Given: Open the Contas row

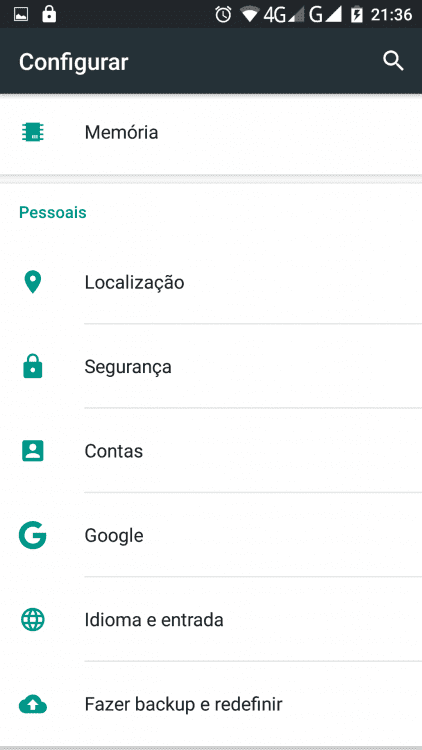Looking at the screenshot, I should (211, 451).
